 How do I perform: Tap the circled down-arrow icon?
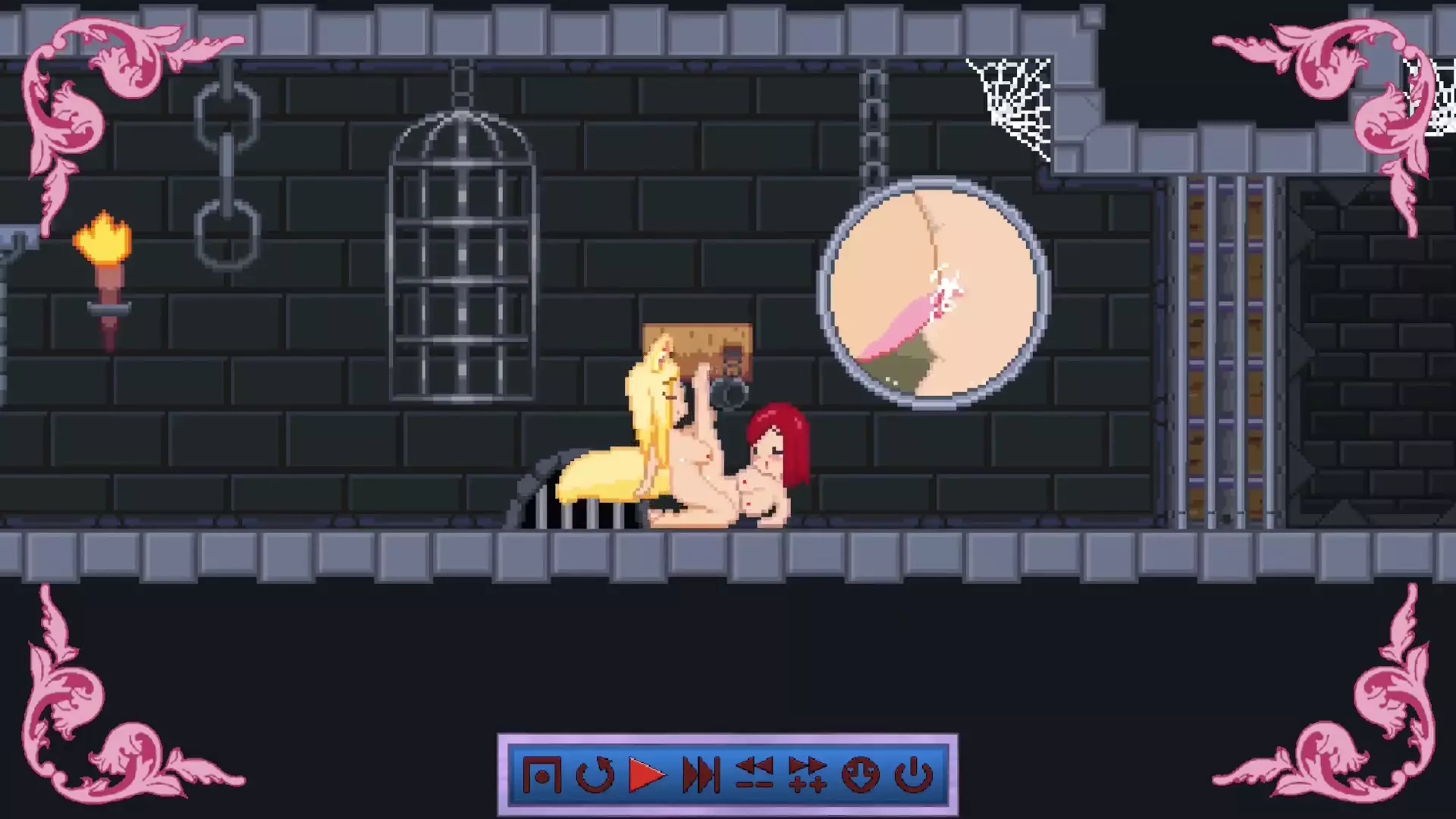pyautogui.click(x=860, y=775)
